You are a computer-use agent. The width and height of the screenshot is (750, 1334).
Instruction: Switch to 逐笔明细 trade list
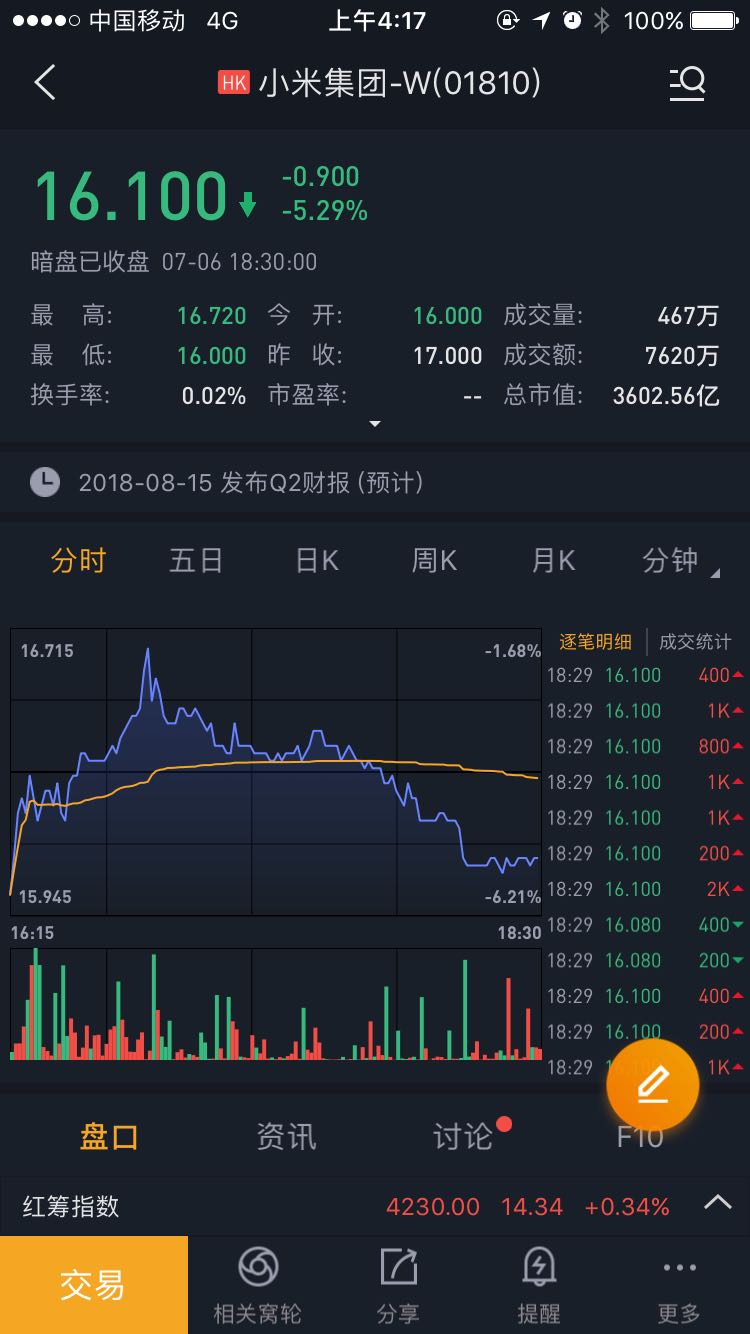point(595,642)
